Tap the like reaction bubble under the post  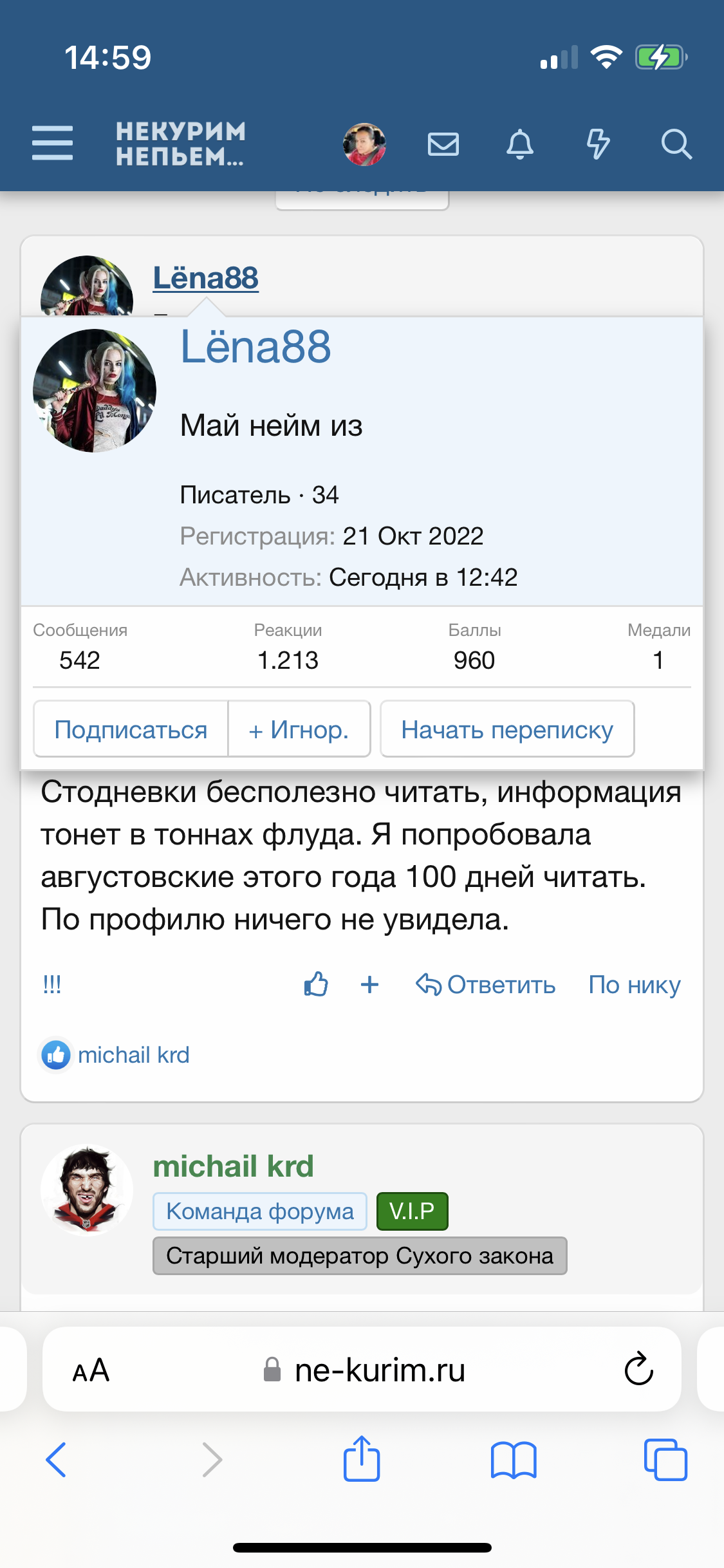point(57,1054)
